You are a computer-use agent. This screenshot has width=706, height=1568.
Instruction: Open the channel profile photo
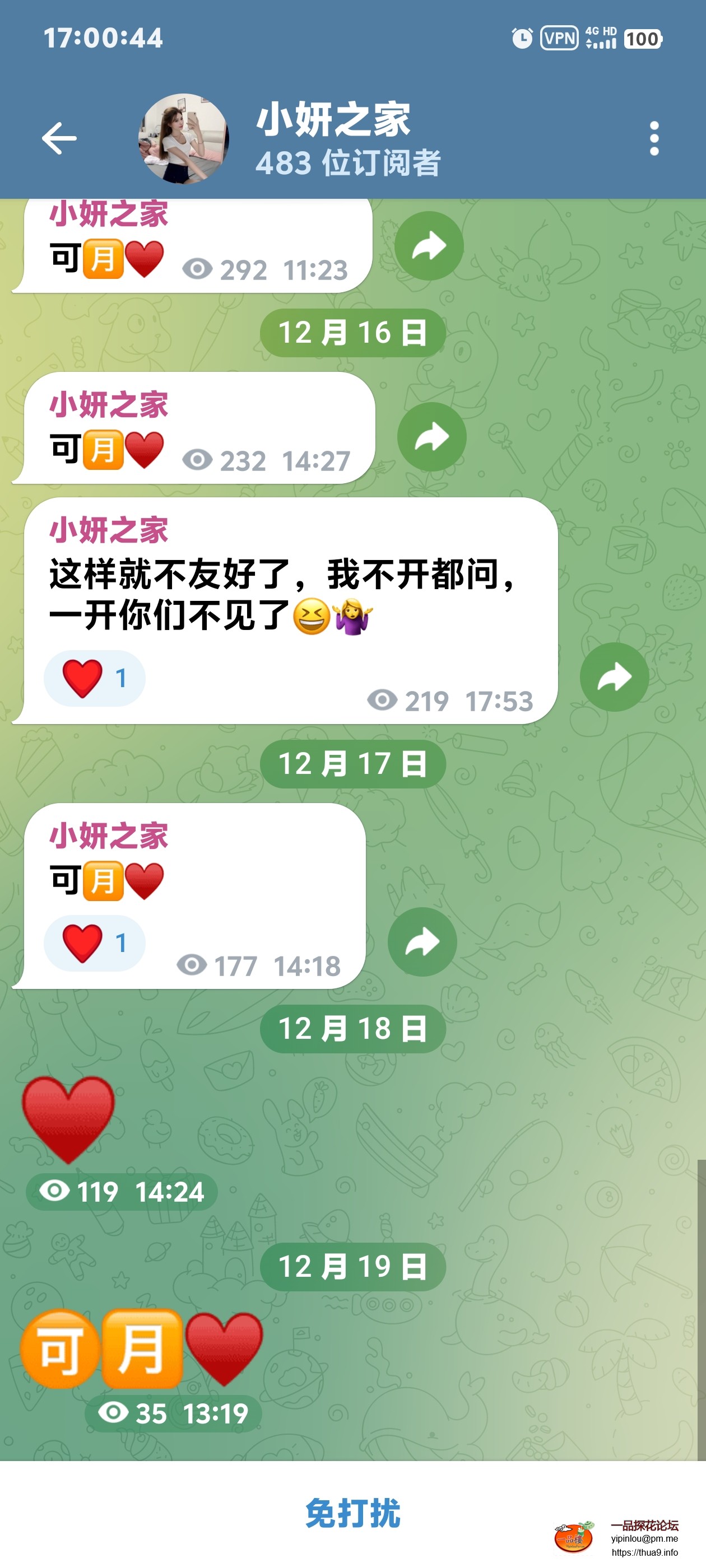coord(183,139)
